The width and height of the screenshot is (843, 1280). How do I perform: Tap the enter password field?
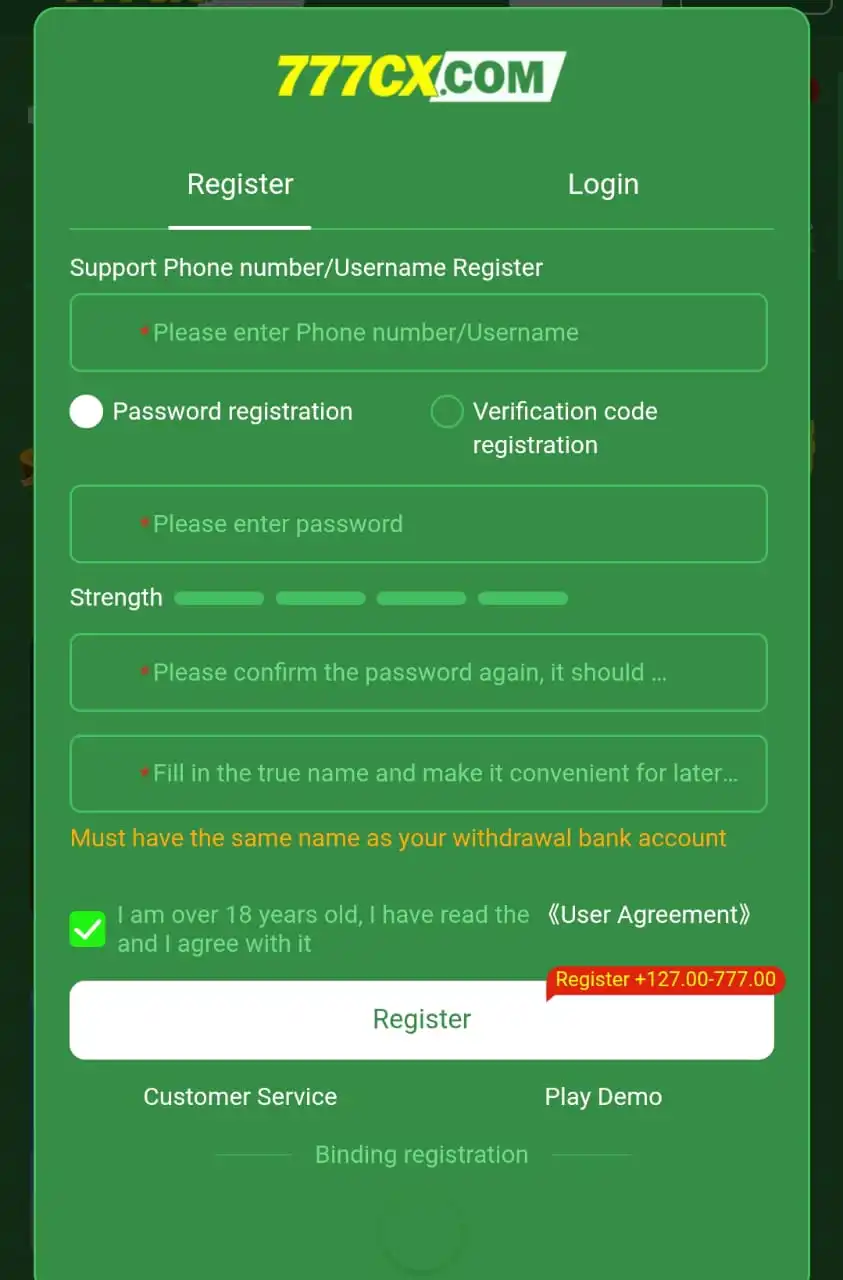pyautogui.click(x=418, y=524)
